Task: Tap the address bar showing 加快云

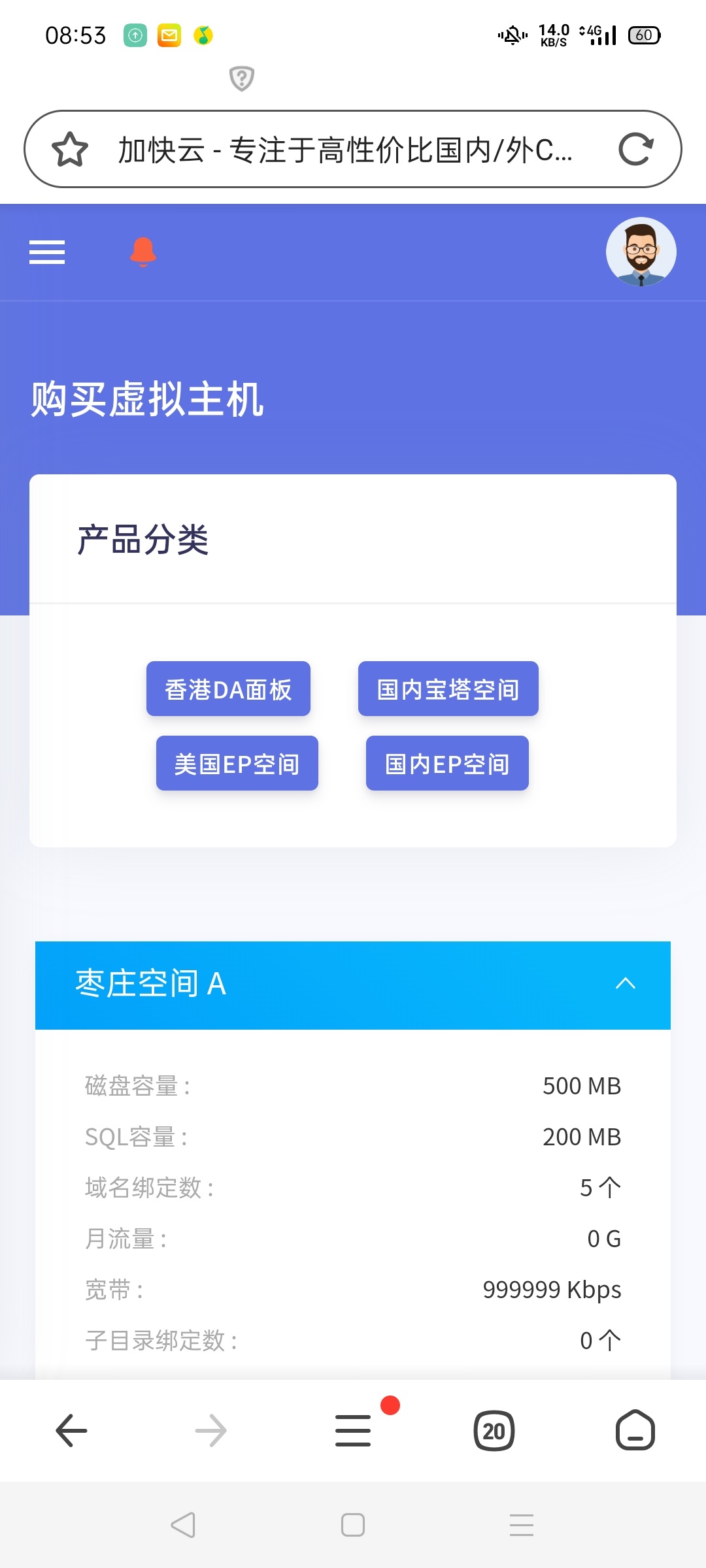Action: [346, 151]
